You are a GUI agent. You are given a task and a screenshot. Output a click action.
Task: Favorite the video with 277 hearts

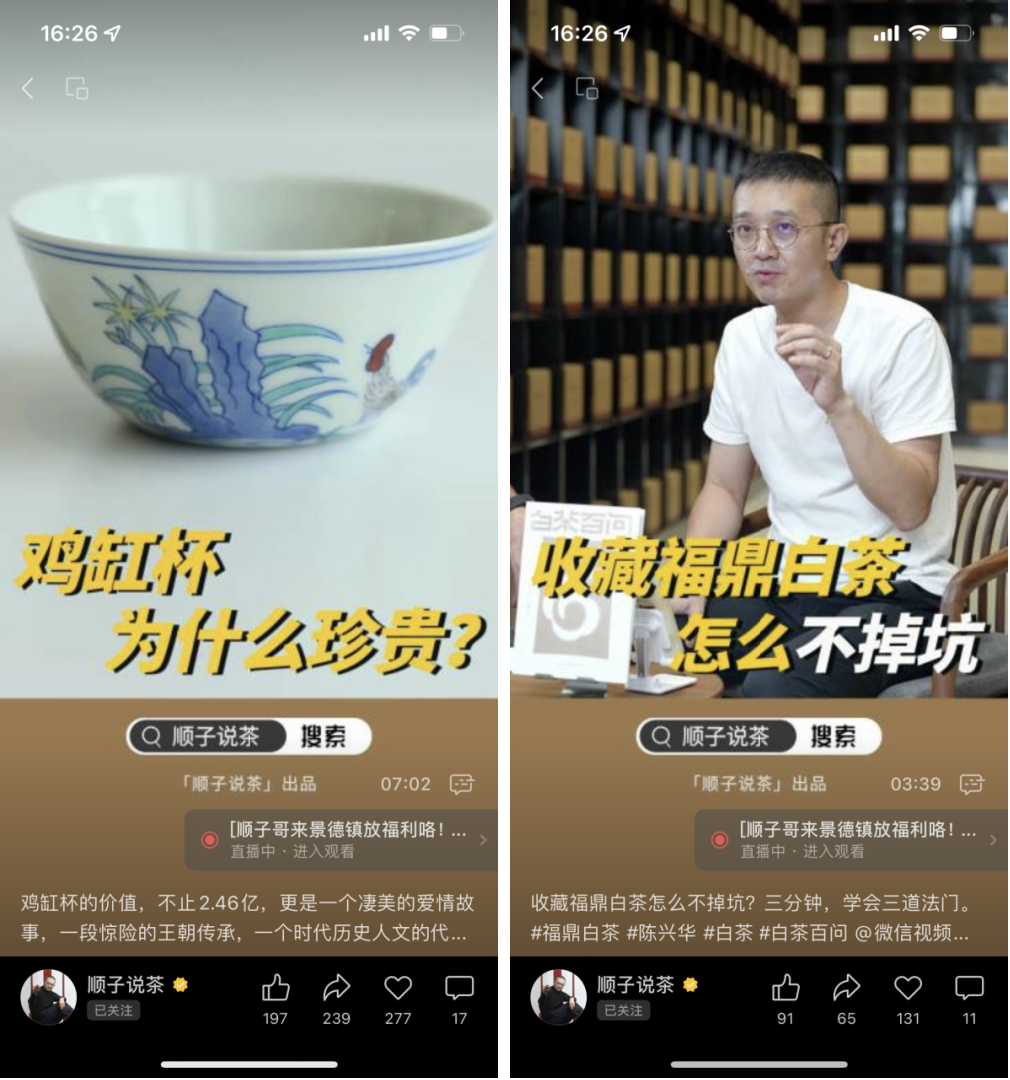tap(398, 990)
